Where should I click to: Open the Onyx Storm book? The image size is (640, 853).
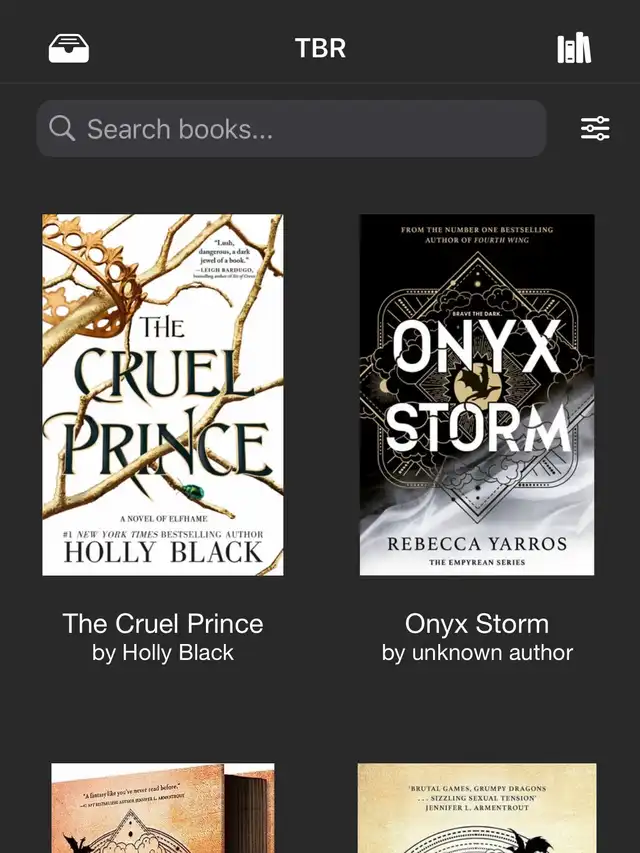point(477,395)
